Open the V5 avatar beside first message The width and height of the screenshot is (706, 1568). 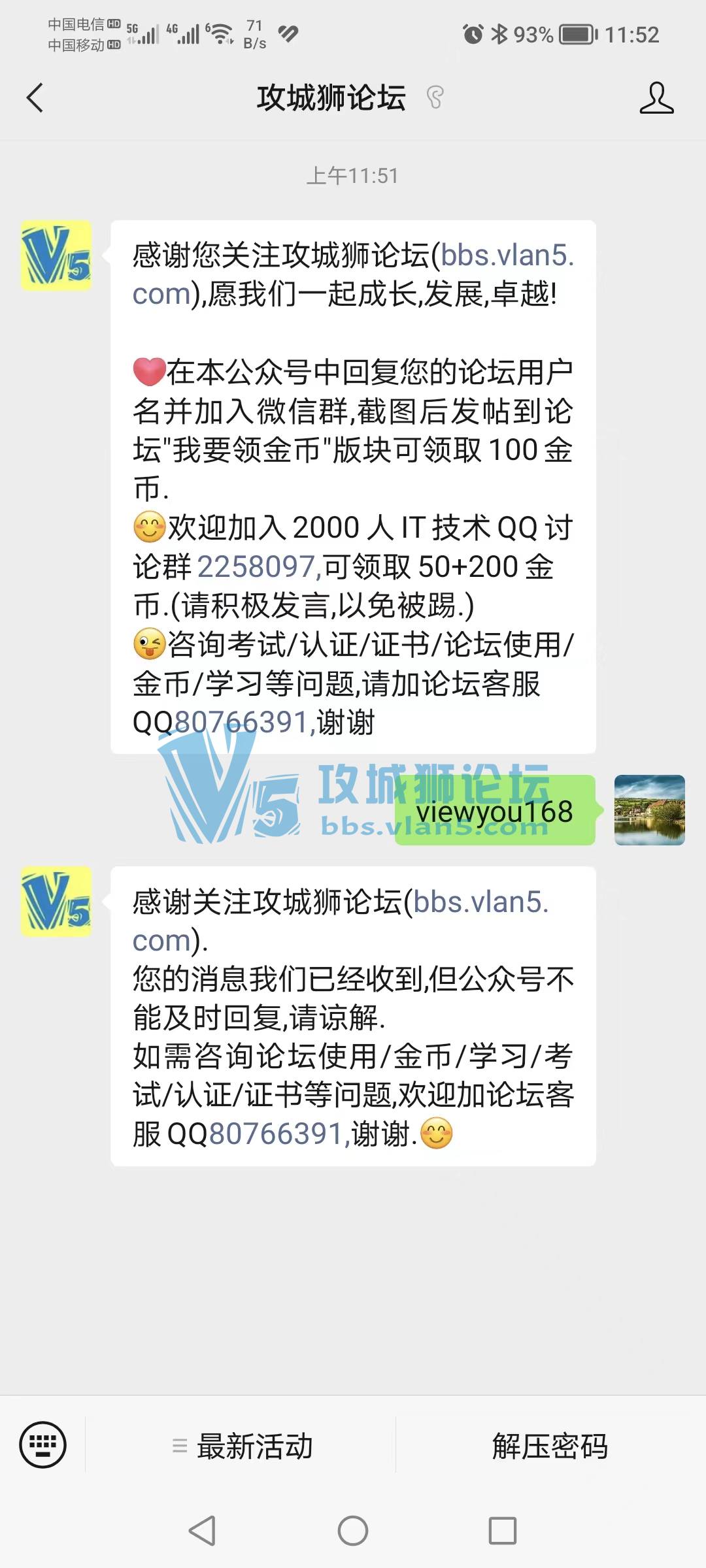[x=56, y=255]
